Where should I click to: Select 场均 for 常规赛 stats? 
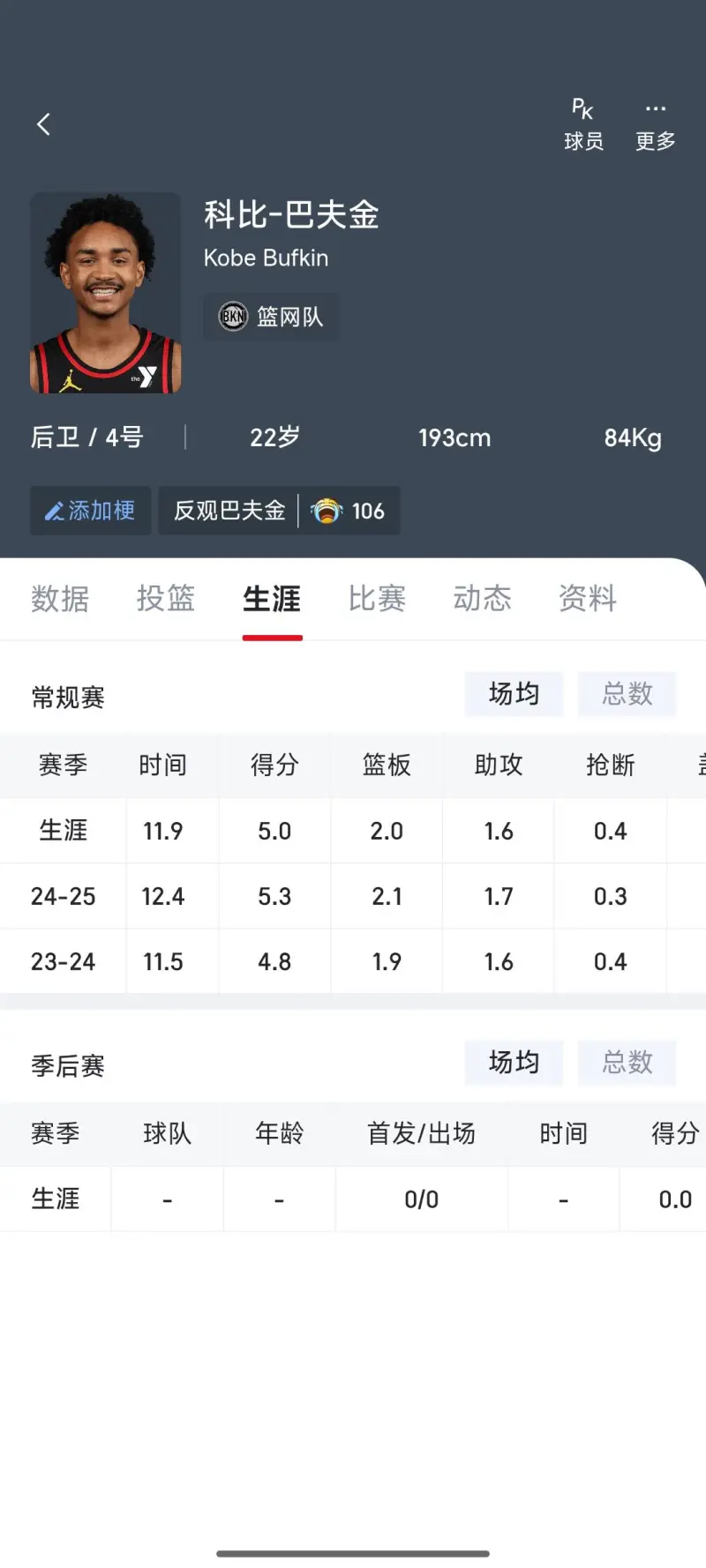pos(514,694)
